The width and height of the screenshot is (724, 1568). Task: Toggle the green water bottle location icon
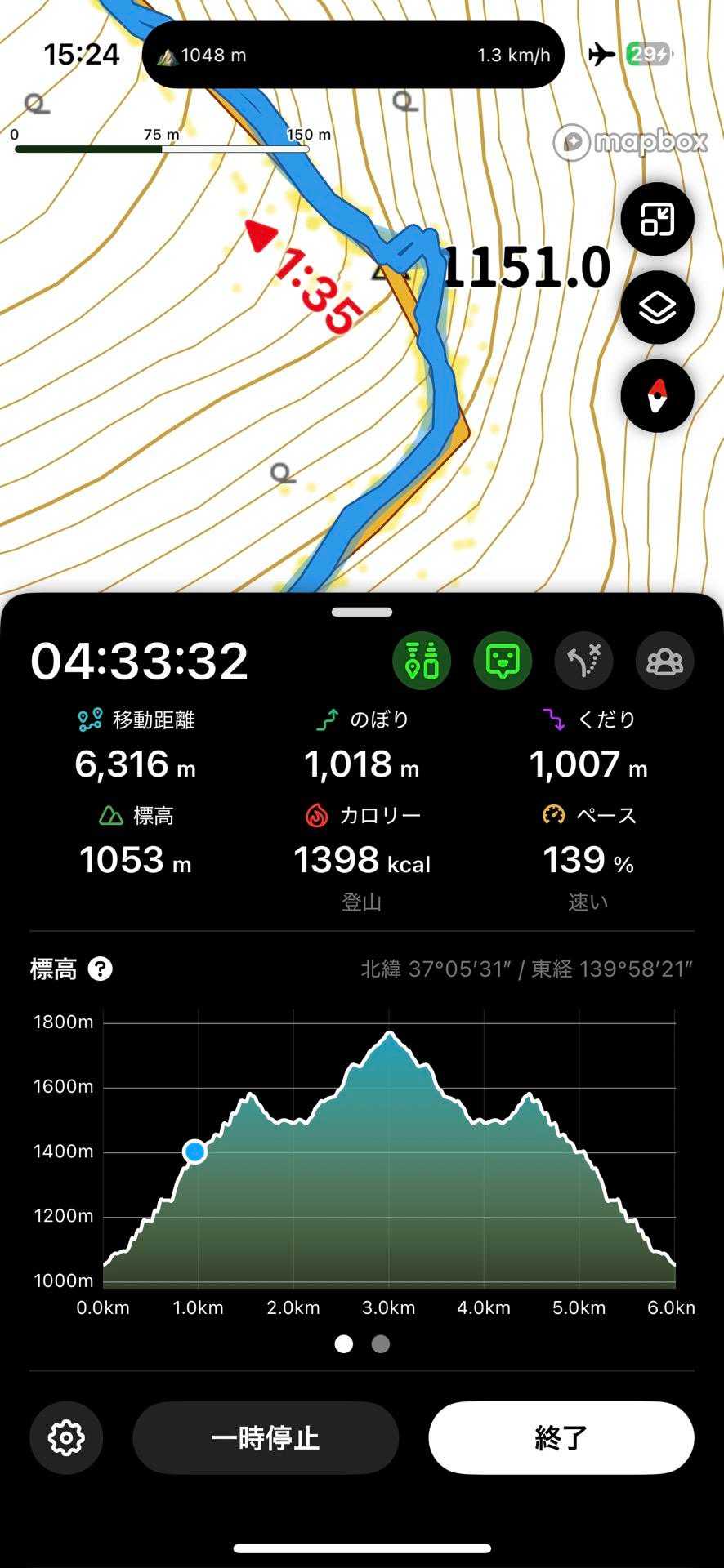pos(422,661)
